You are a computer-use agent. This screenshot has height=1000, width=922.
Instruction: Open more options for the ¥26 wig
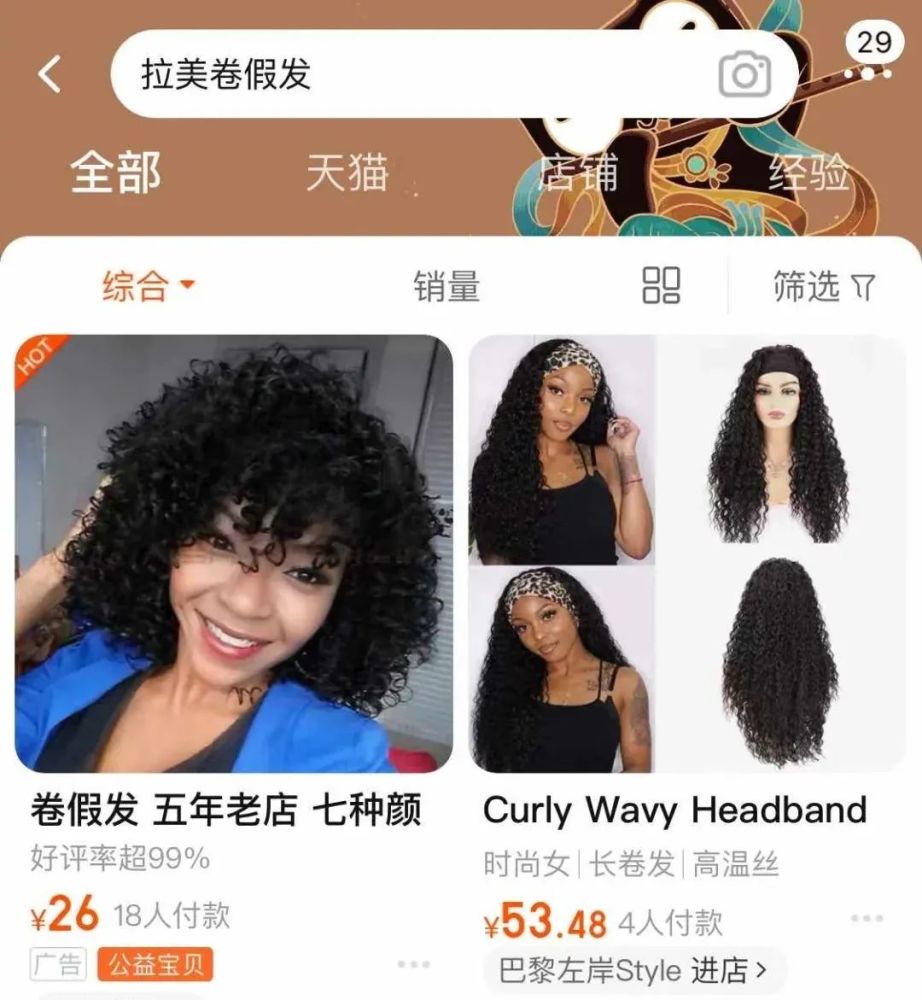point(413,964)
